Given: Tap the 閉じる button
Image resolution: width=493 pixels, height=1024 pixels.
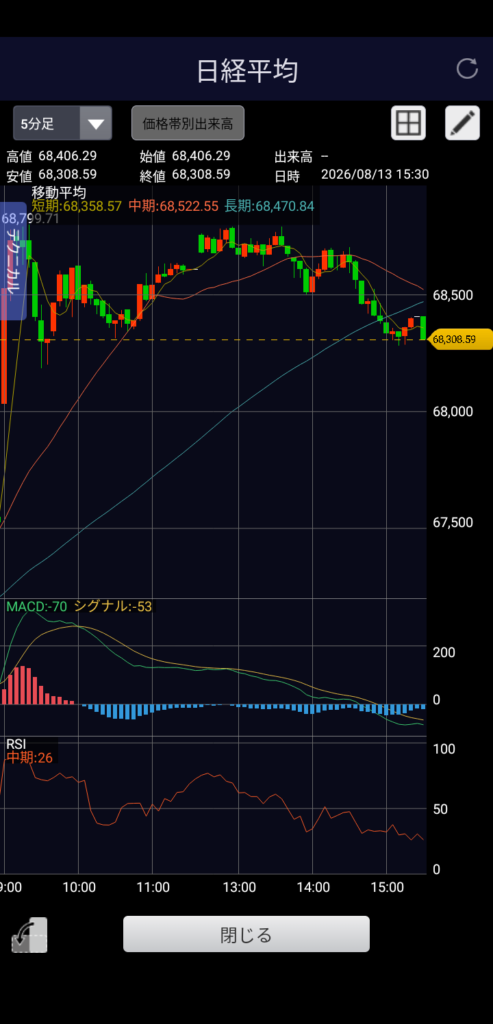Looking at the screenshot, I should point(246,934).
